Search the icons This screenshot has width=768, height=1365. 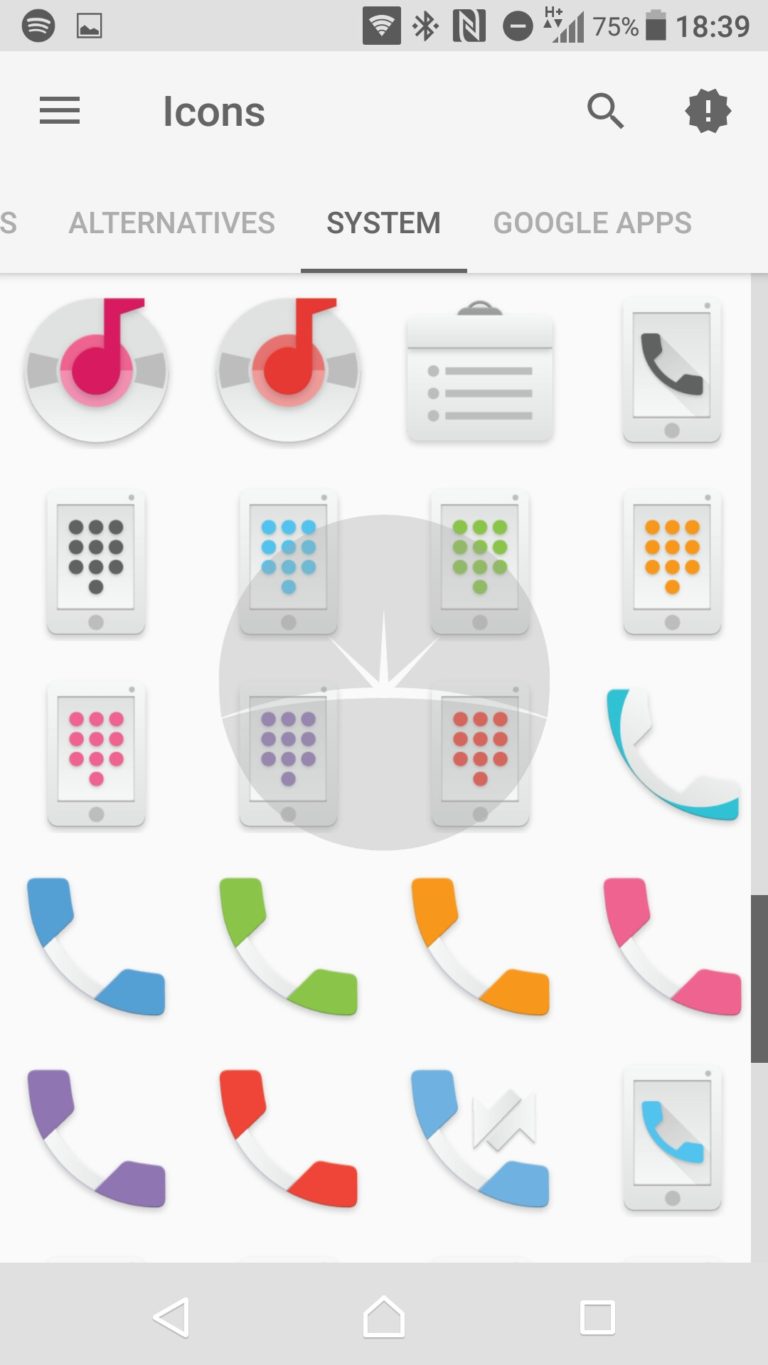pos(605,111)
